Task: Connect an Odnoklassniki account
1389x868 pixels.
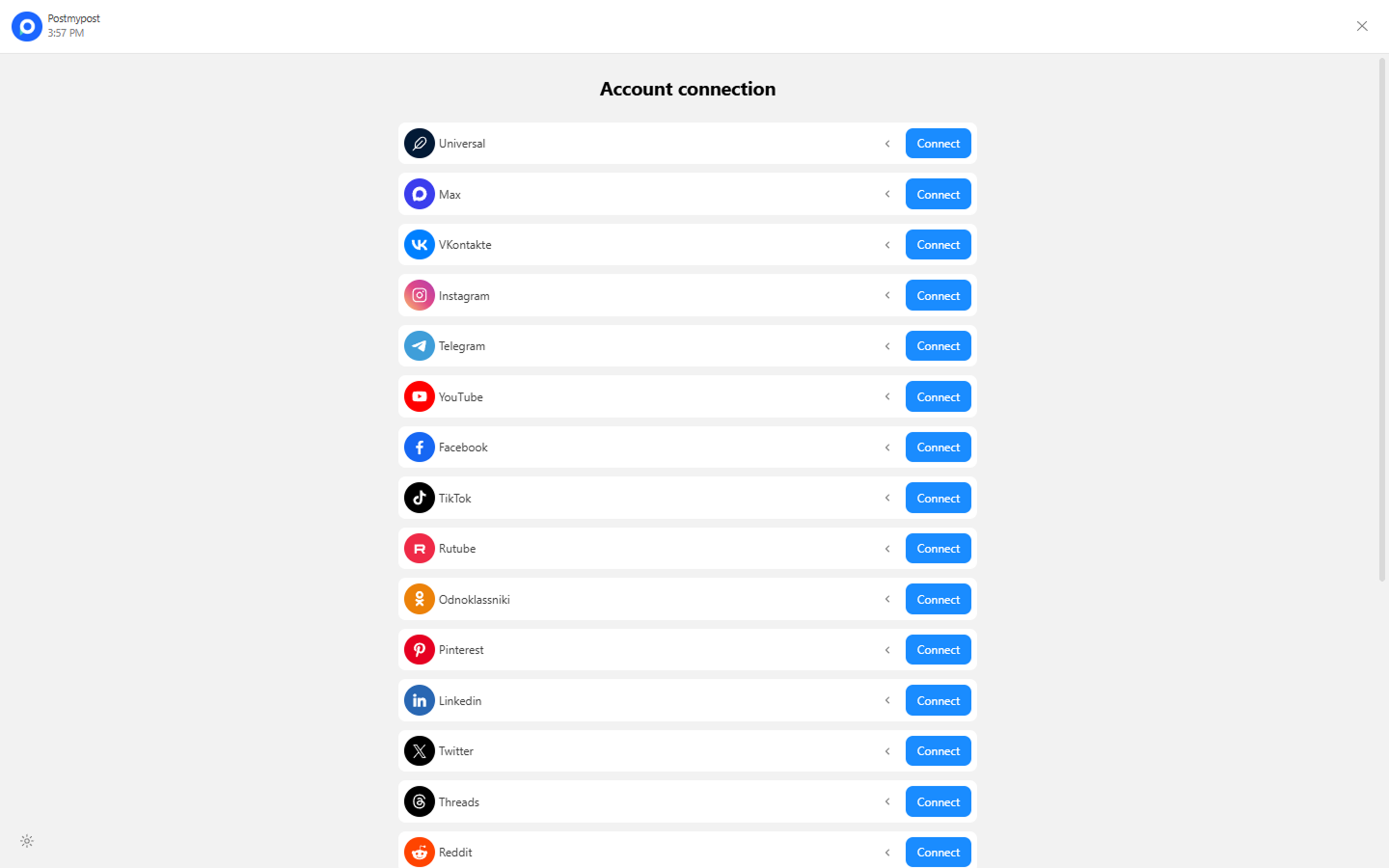Action: pyautogui.click(x=938, y=600)
